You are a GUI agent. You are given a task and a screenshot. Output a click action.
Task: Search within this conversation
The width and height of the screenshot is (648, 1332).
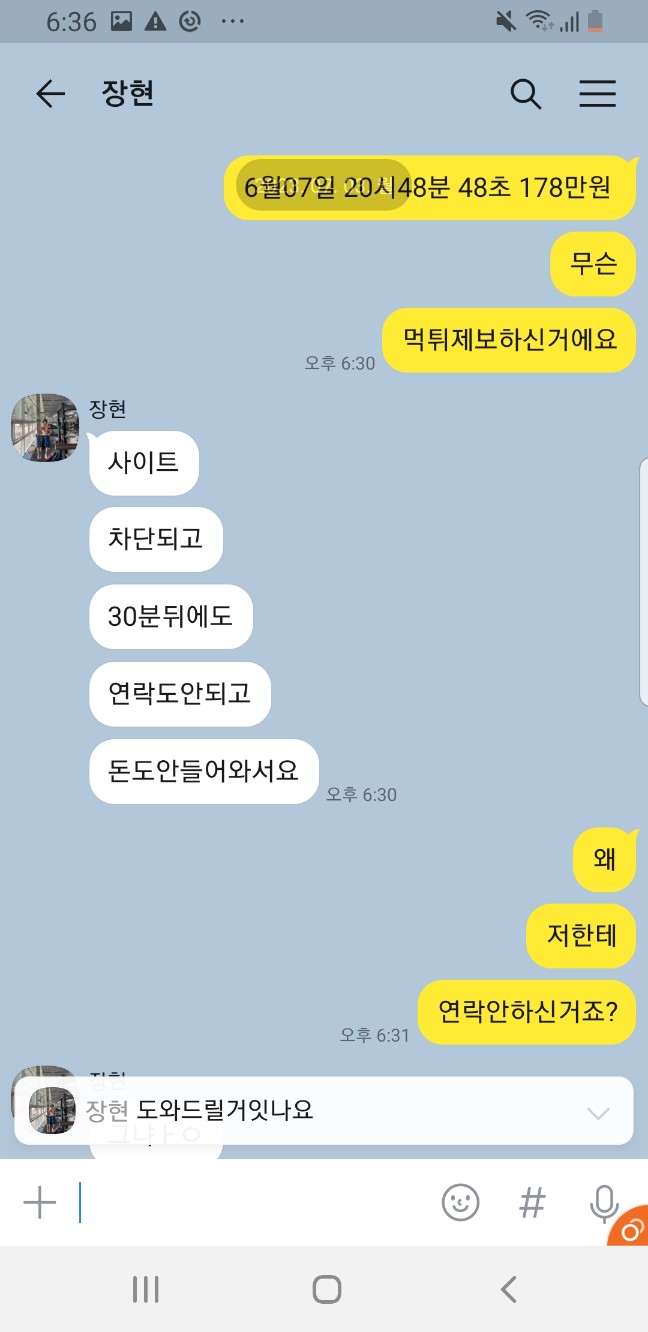point(525,94)
